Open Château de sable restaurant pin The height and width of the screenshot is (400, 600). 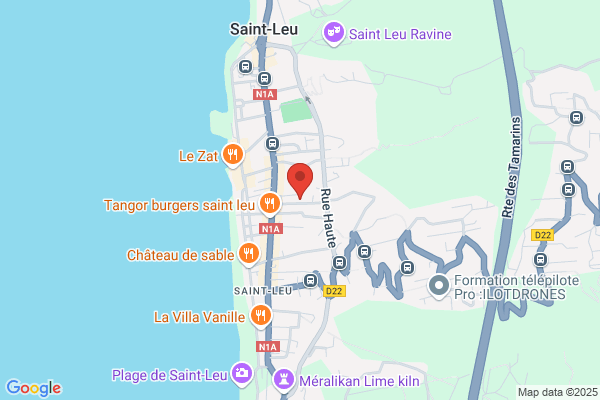[249, 254]
